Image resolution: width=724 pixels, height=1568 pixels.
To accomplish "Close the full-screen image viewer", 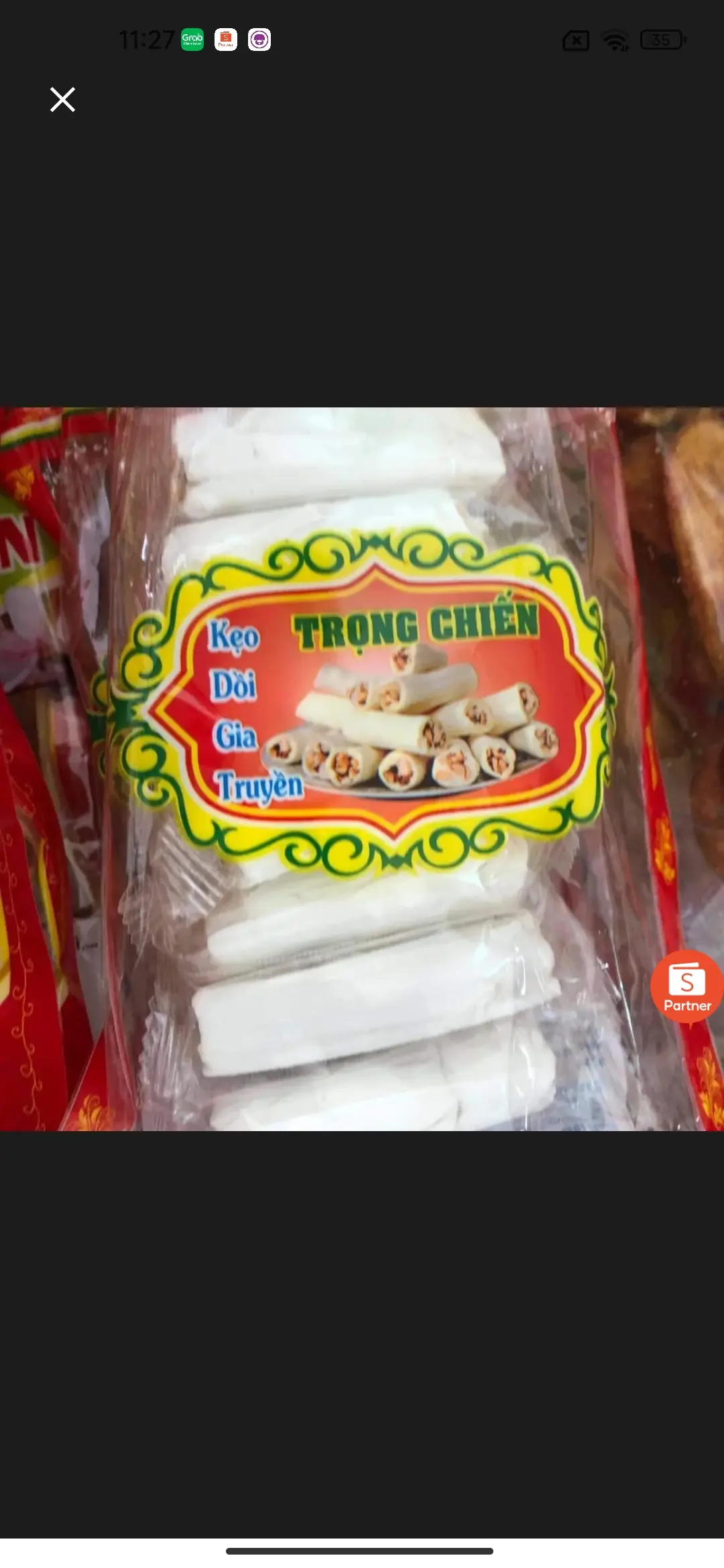I will (62, 100).
